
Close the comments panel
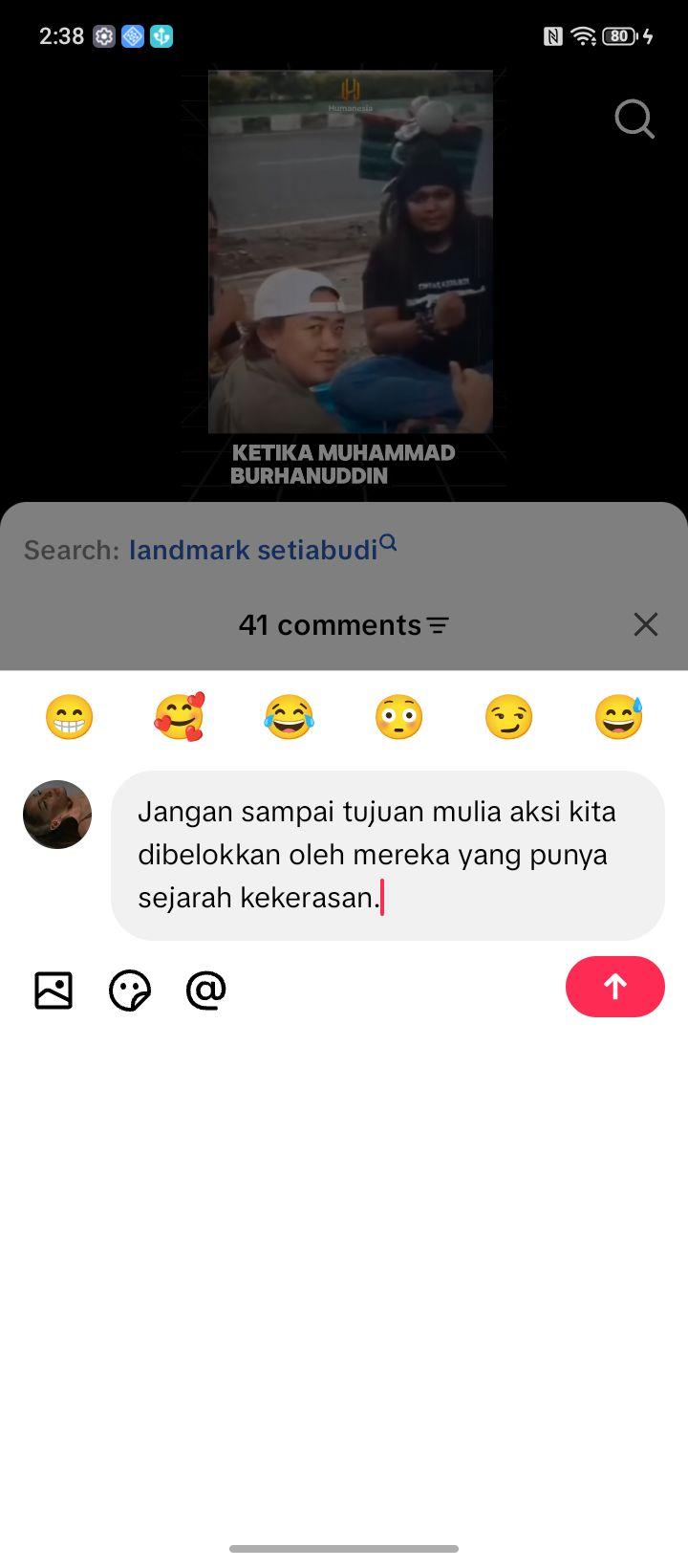646,624
